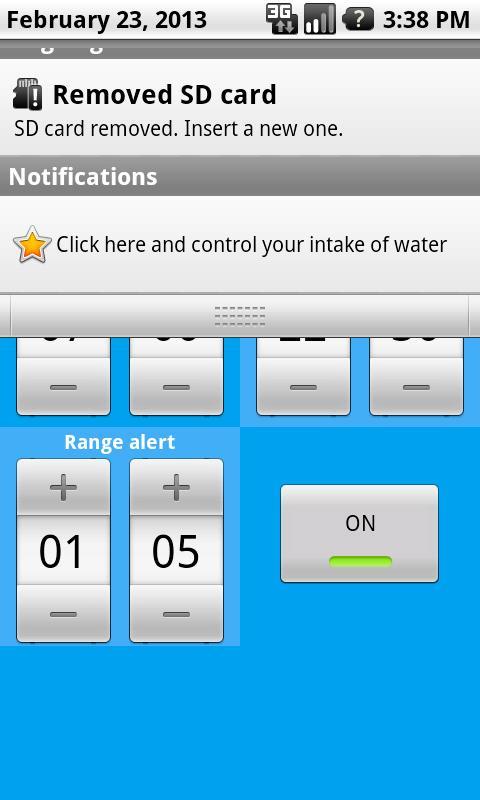Increase the Range alert value showing 01
Screen dimensions: 480x800
pos(63,487)
